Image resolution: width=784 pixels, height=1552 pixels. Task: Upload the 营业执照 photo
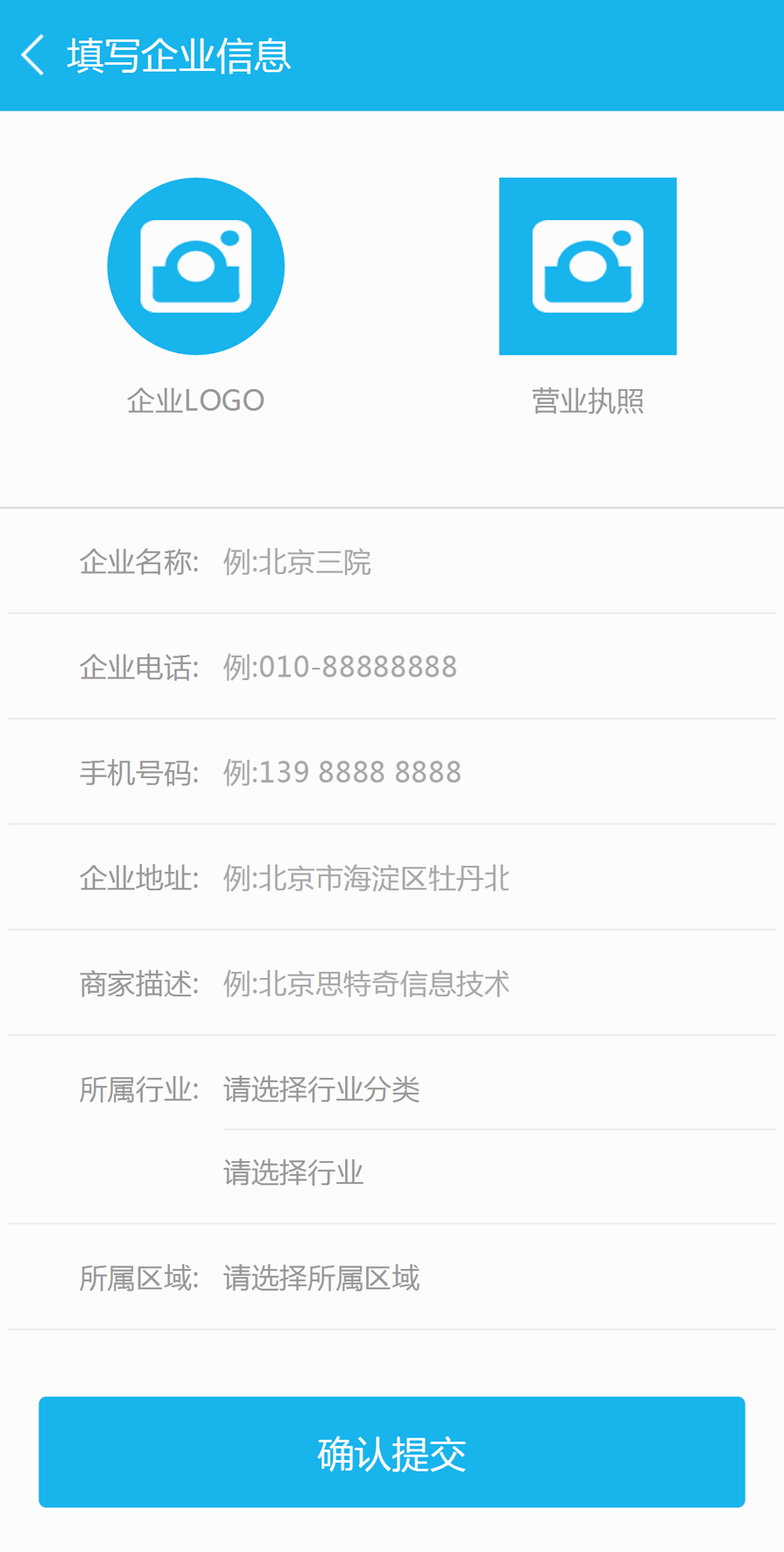[588, 266]
